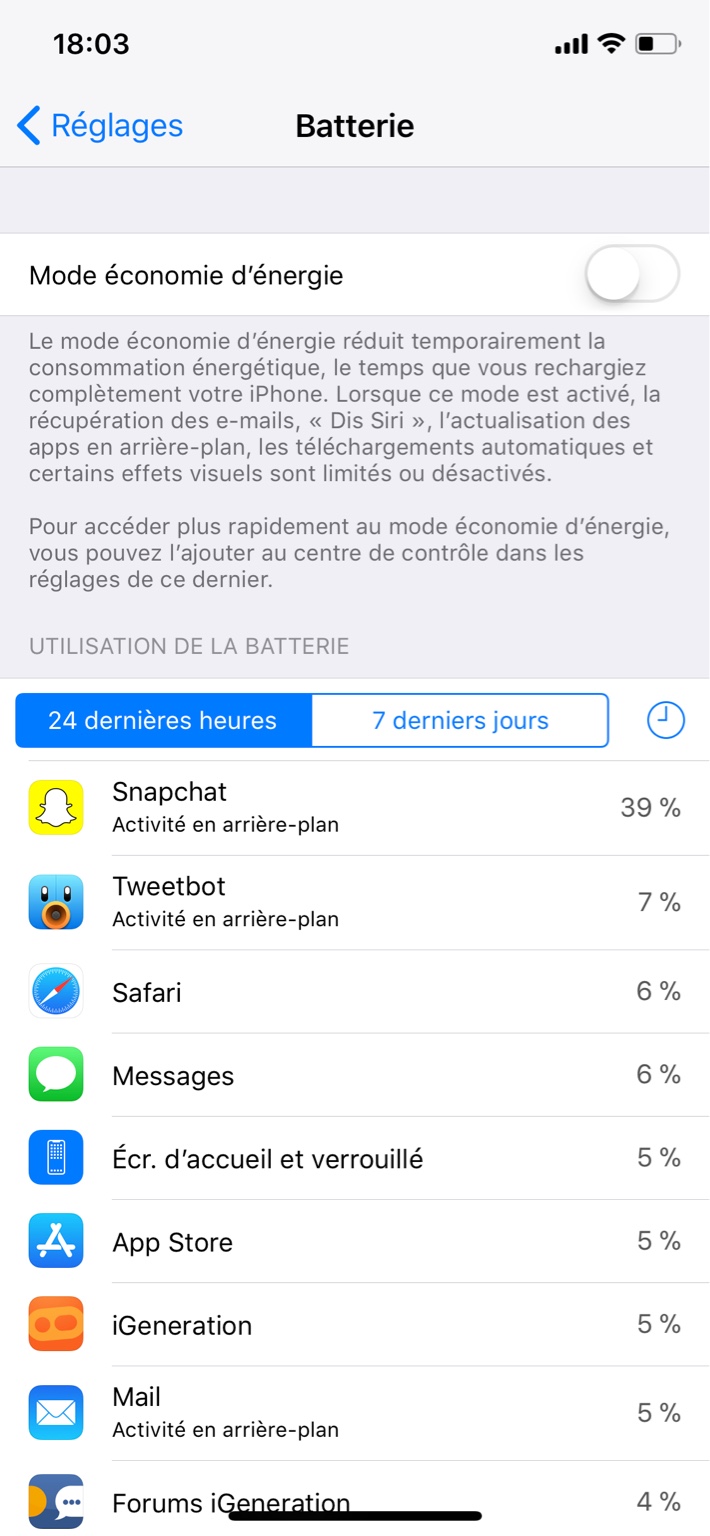
Task: Tap the Mail battery usage row
Action: pos(355,1412)
